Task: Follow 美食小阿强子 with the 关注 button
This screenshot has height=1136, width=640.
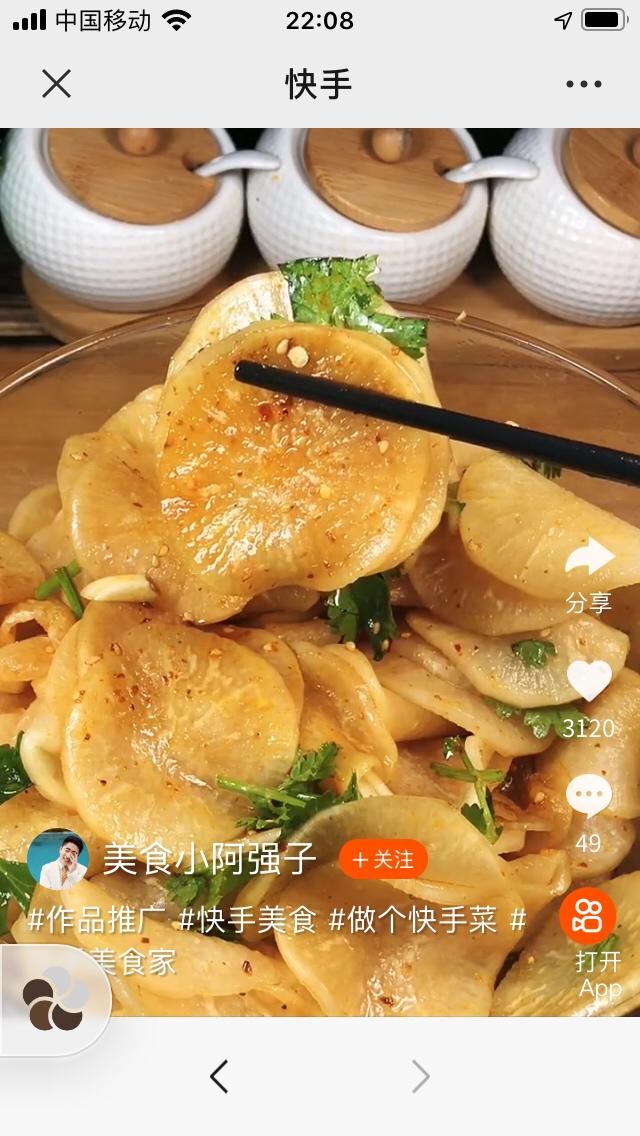Action: (x=383, y=859)
